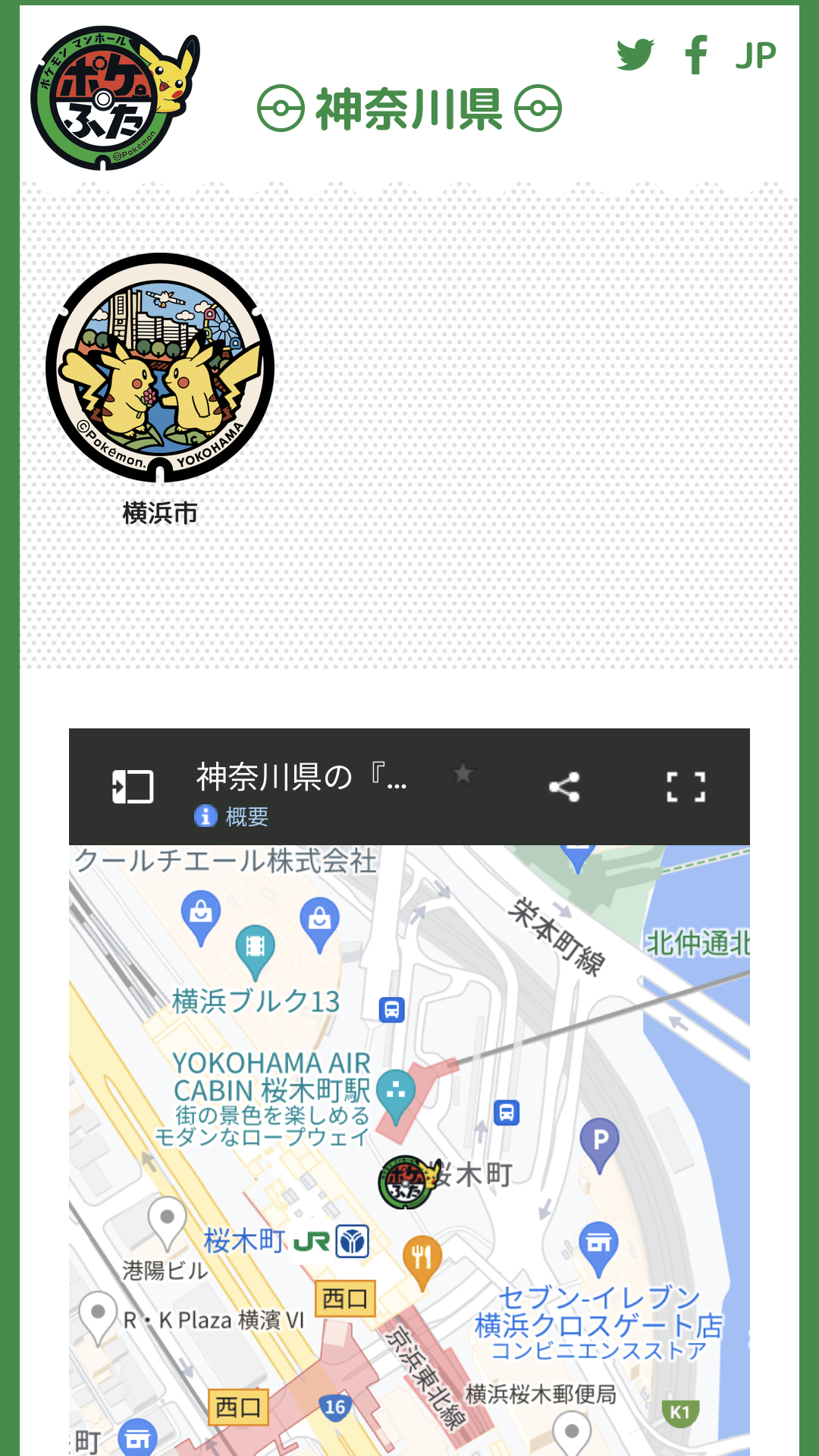Toggle the map sidebar panel

133,787
